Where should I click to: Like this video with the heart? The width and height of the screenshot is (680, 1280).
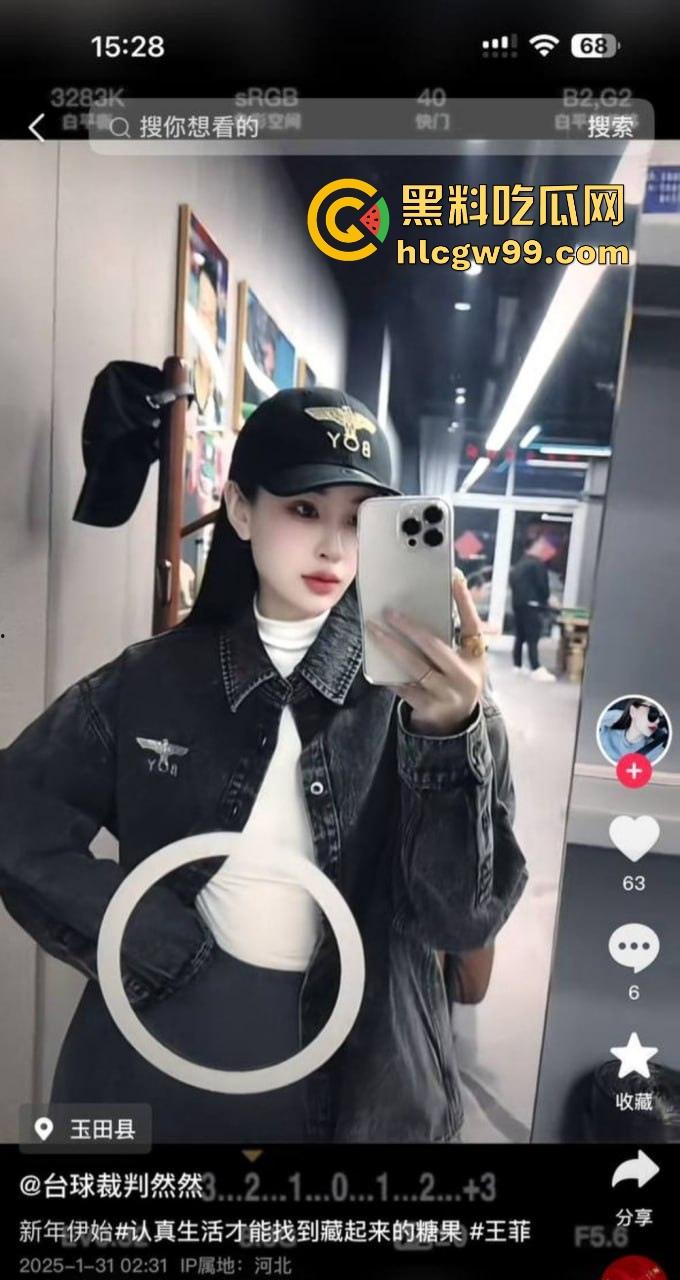click(x=634, y=838)
